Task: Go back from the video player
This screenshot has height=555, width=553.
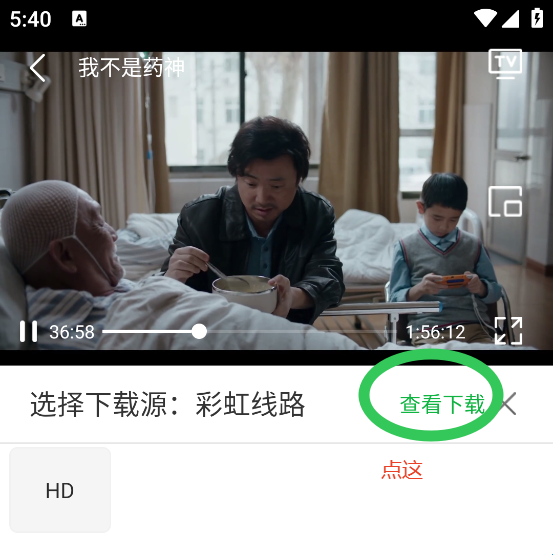Action: (38, 68)
